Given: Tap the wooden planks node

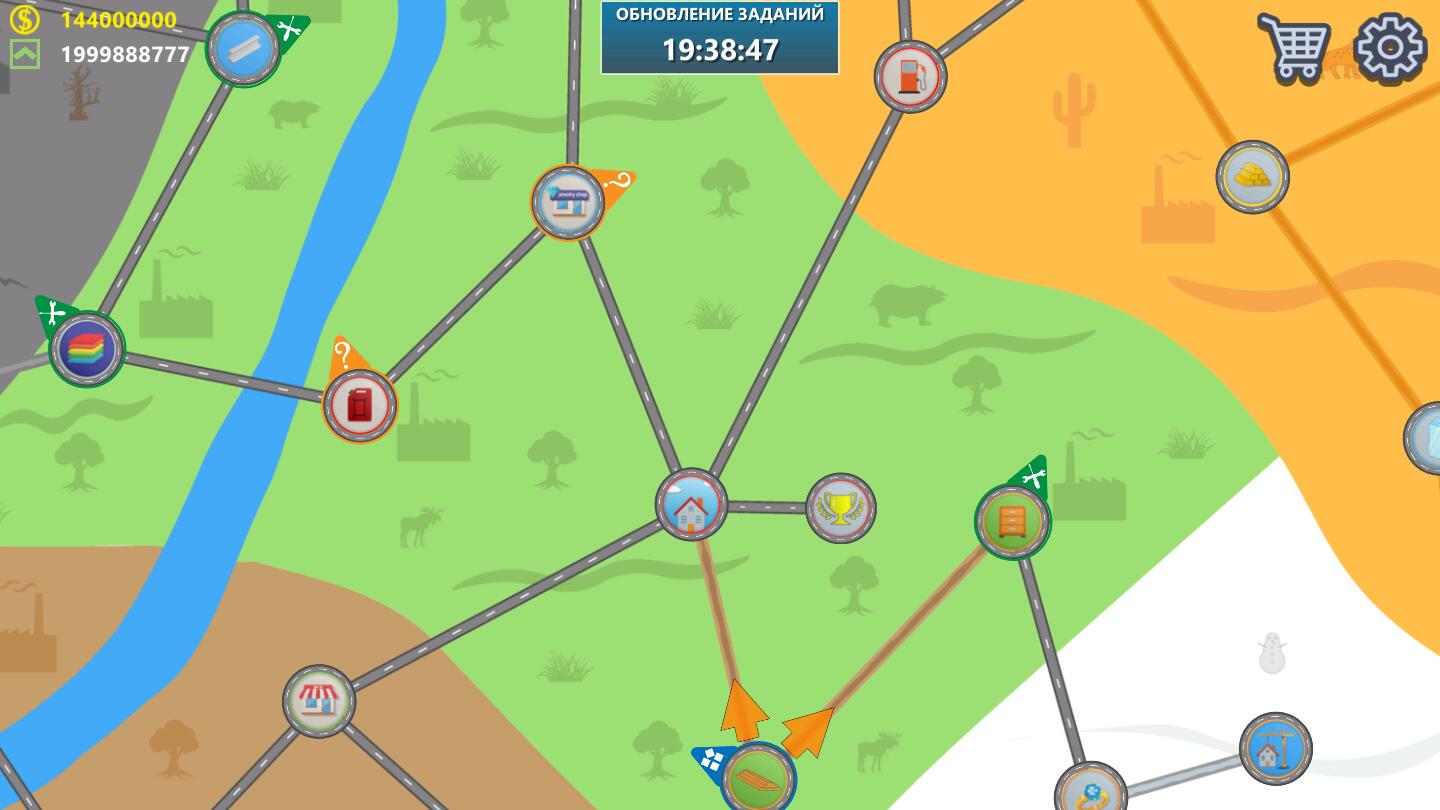Looking at the screenshot, I should [758, 779].
